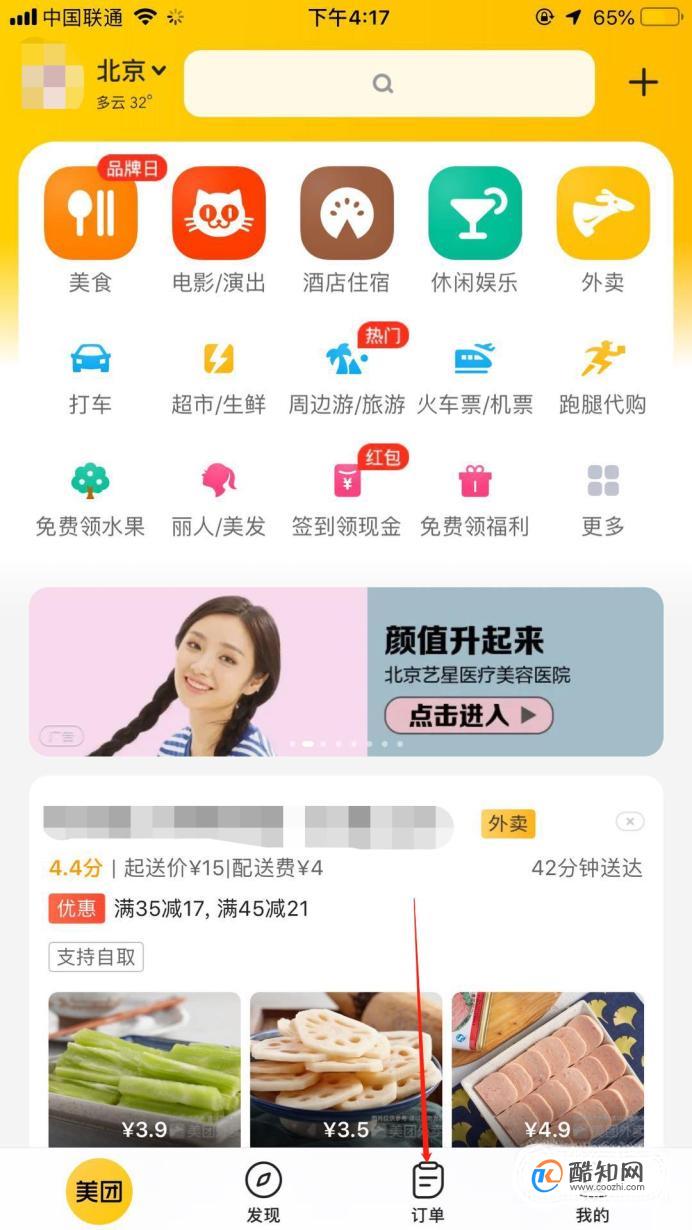Open 周边游/旅游 section
This screenshot has width=692, height=1230.
point(346,377)
